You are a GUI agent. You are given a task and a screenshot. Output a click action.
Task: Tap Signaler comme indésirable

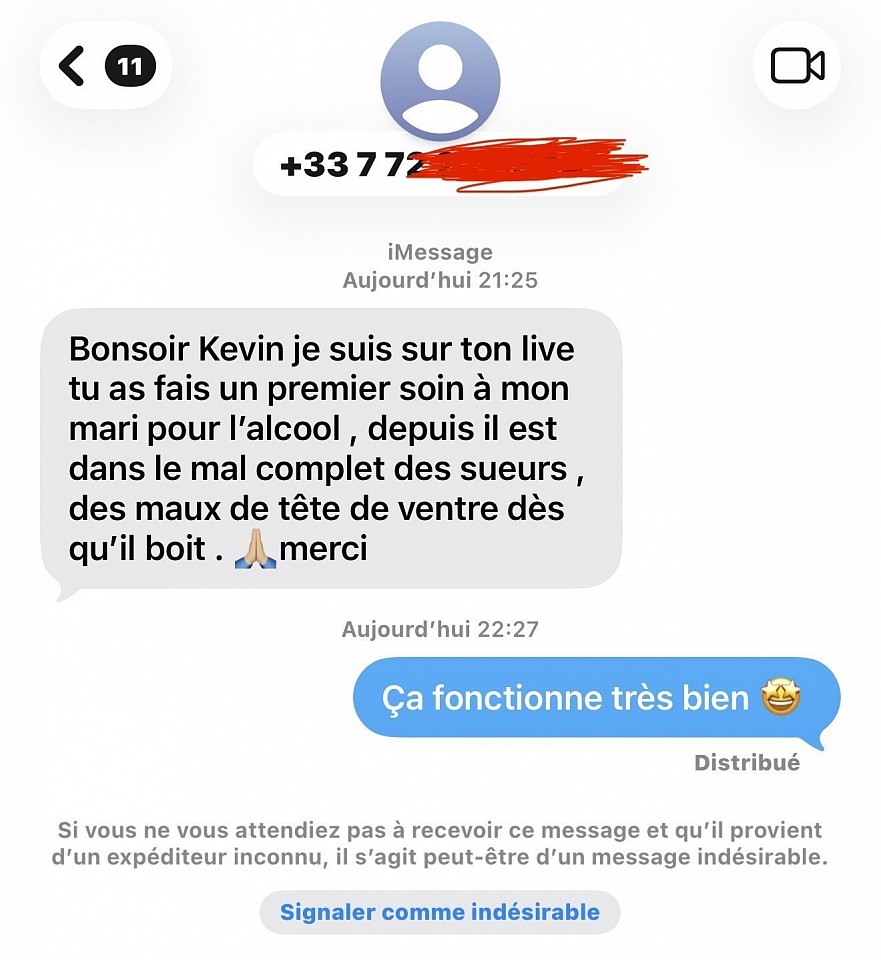coord(440,912)
